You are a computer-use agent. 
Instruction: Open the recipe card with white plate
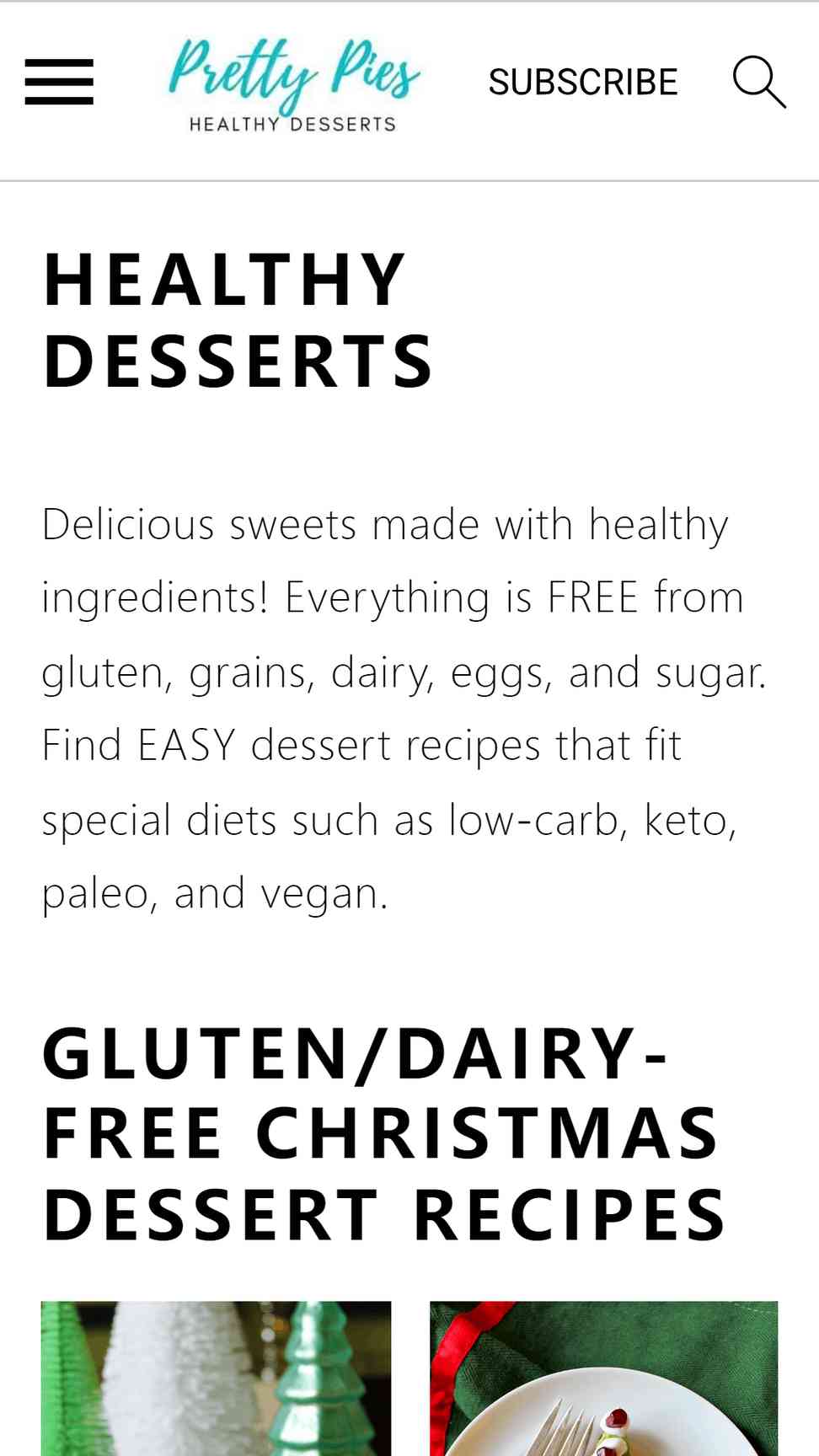tap(603, 1378)
